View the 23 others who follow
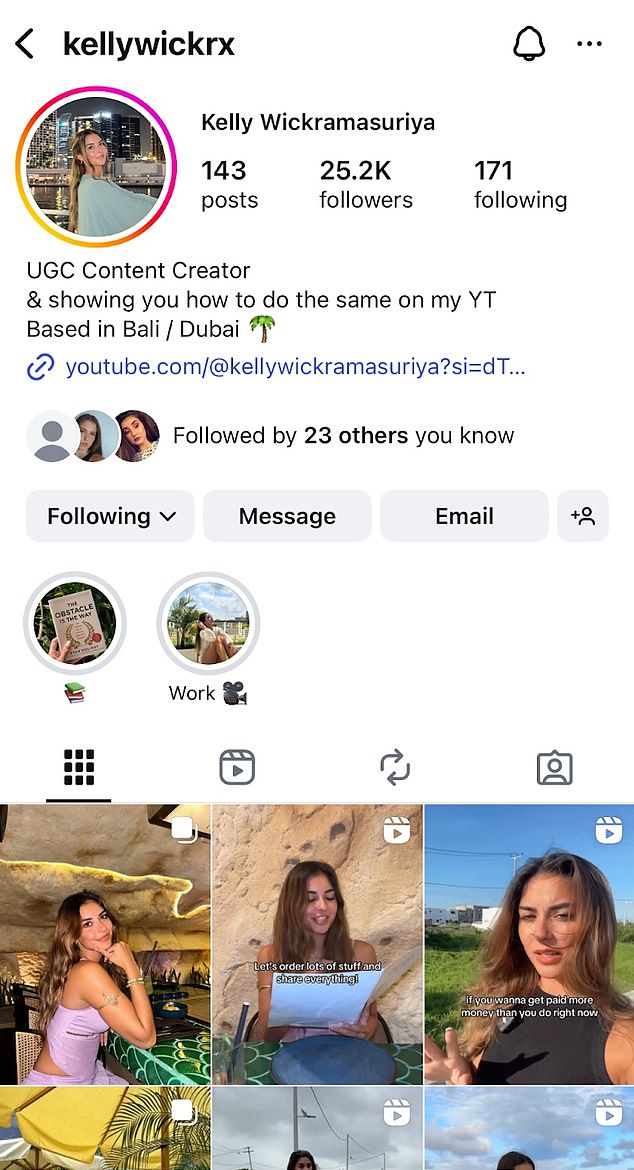 click(343, 436)
